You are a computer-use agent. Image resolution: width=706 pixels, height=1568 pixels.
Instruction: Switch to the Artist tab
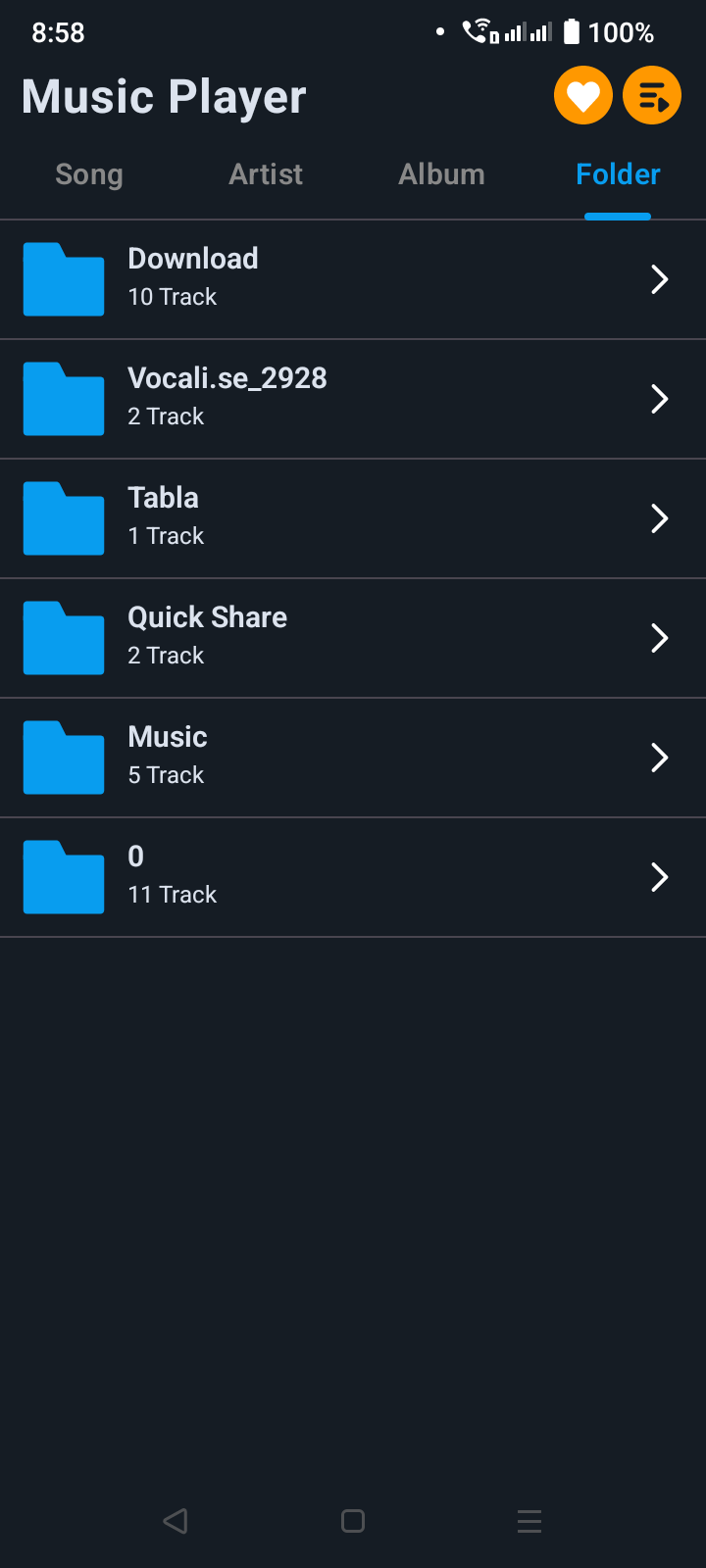tap(266, 174)
